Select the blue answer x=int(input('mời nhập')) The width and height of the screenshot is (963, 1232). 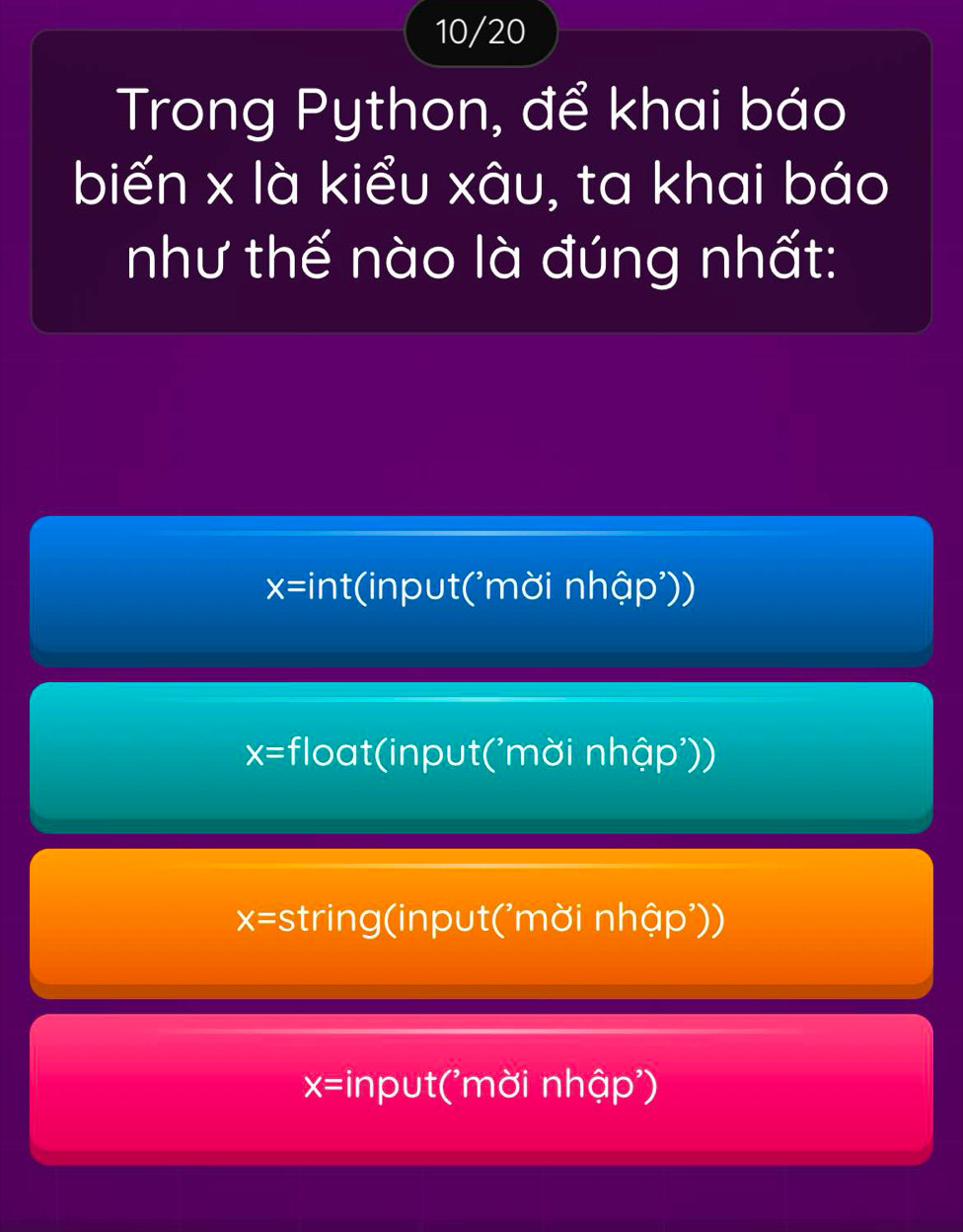[481, 587]
